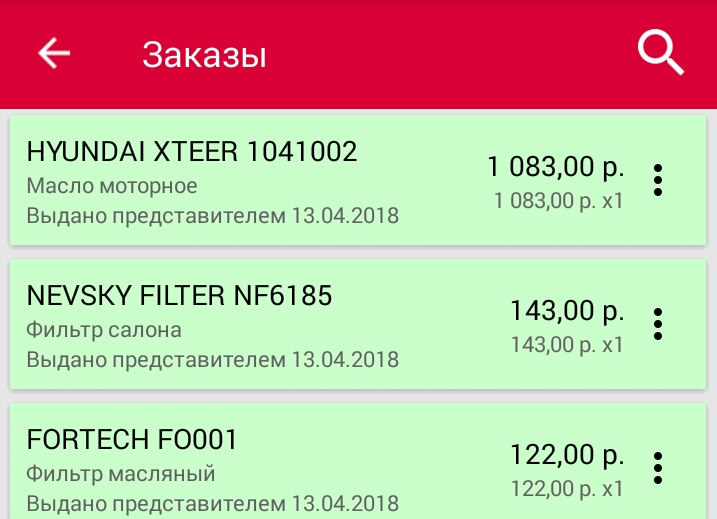
Task: Tap three-dot menu on FORTECH FO001
Action: pyautogui.click(x=658, y=468)
